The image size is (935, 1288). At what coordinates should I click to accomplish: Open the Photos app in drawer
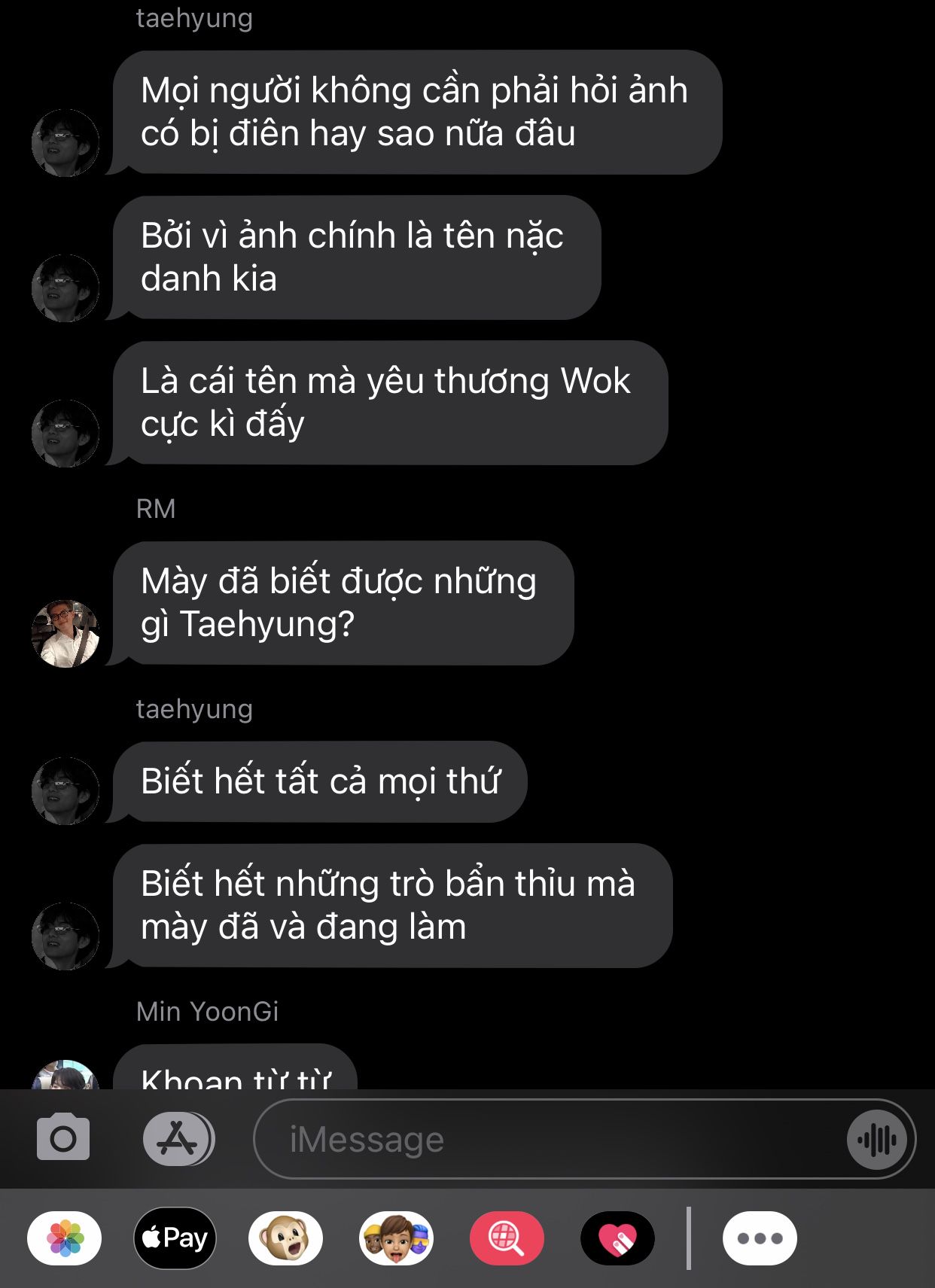coord(65,1238)
